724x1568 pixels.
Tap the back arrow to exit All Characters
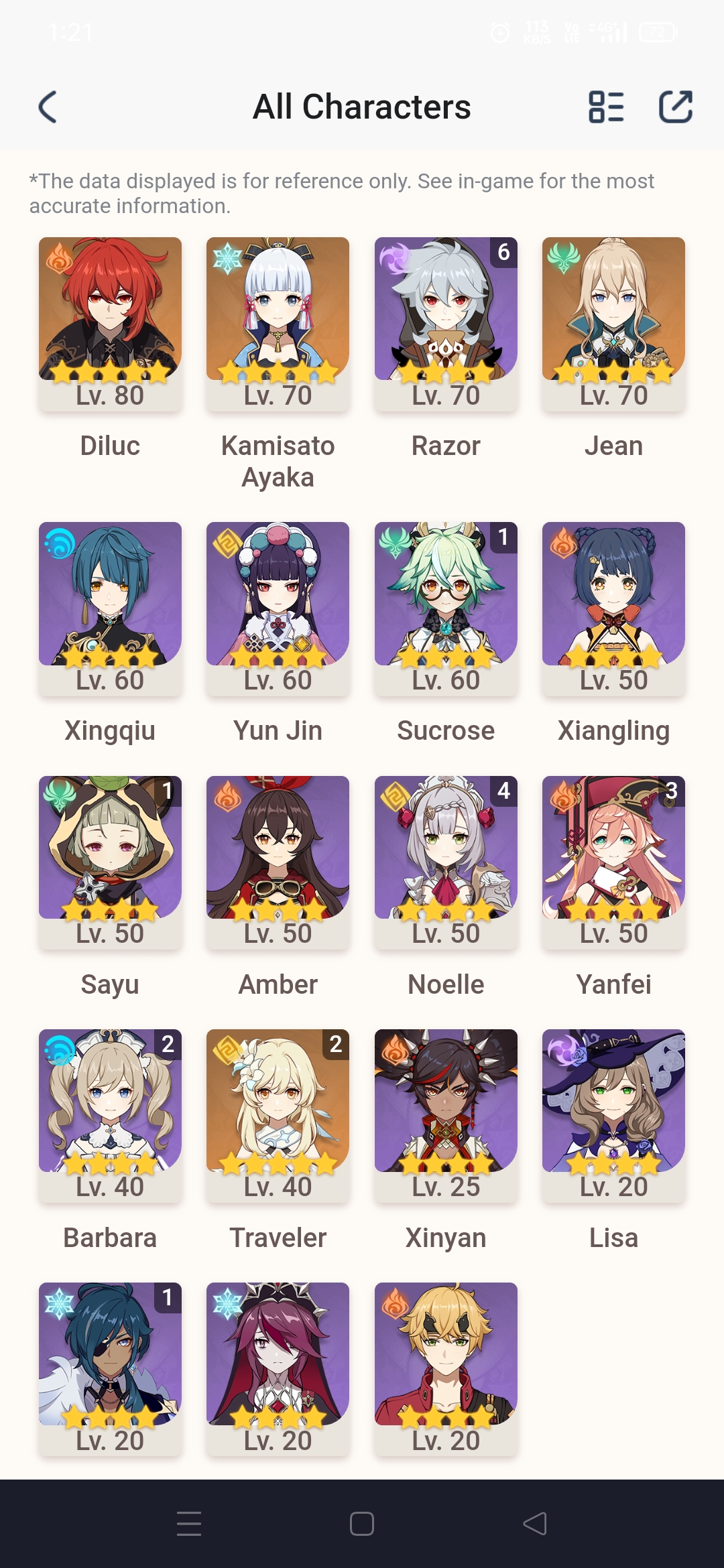pyautogui.click(x=47, y=106)
